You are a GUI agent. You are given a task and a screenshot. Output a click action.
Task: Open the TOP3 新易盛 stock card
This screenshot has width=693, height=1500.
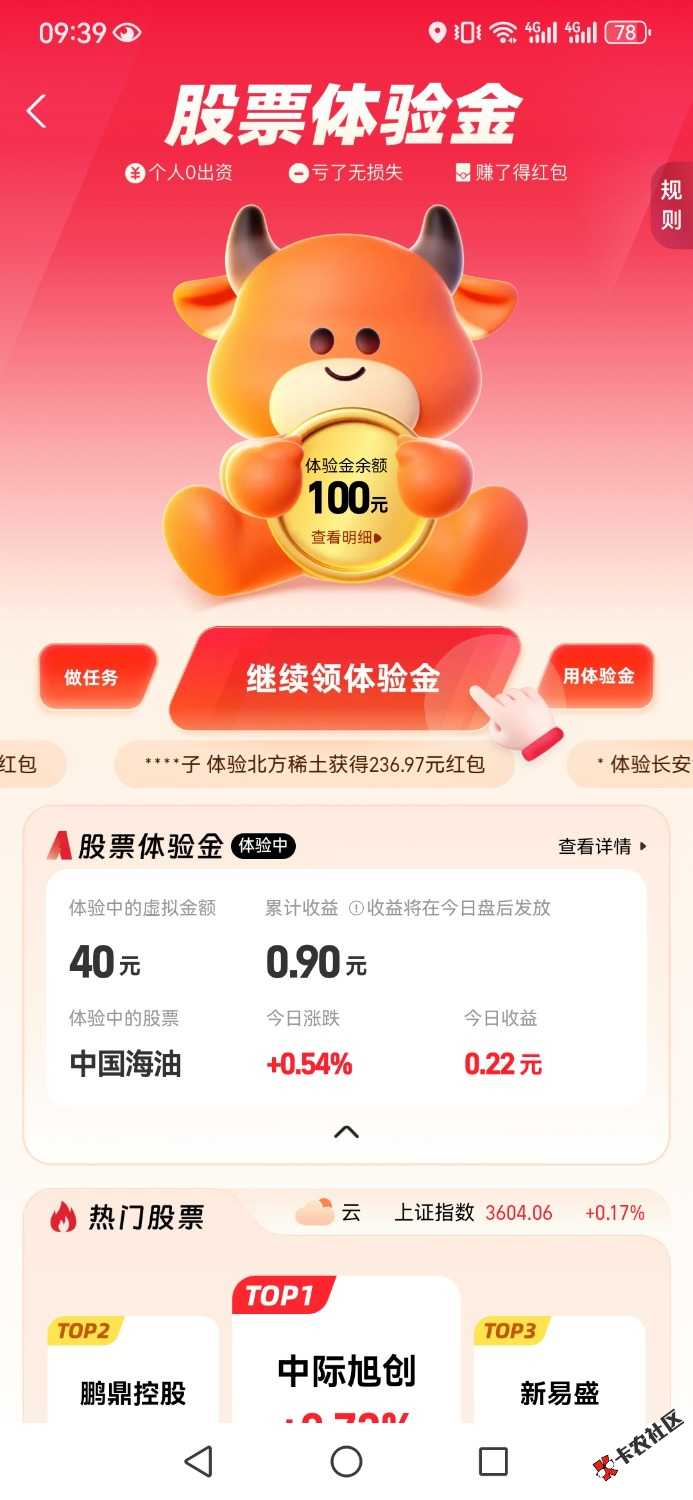(559, 1380)
